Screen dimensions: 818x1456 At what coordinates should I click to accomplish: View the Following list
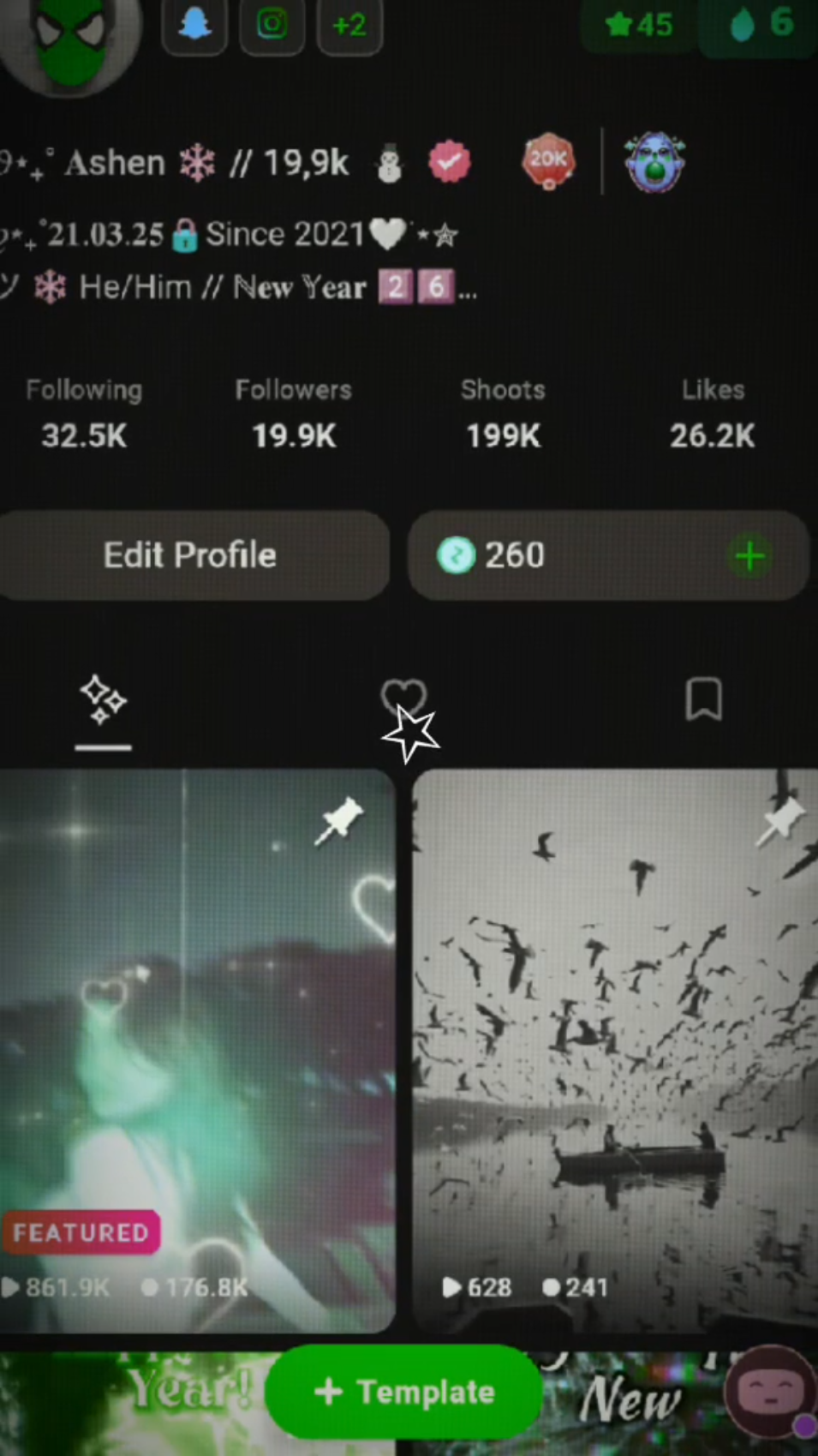click(x=84, y=415)
